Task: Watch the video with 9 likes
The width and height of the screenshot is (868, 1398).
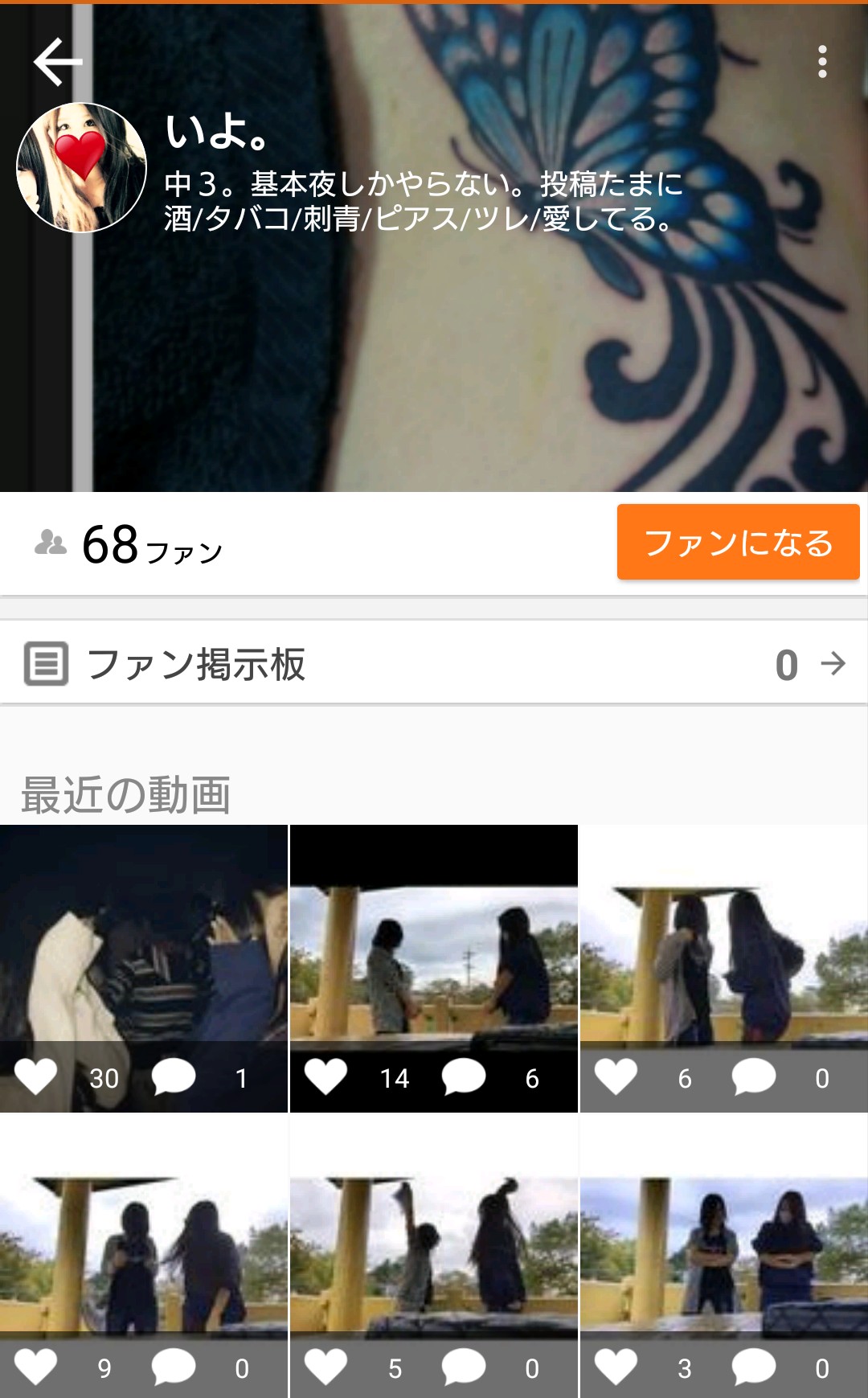Action: pyautogui.click(x=144, y=1246)
